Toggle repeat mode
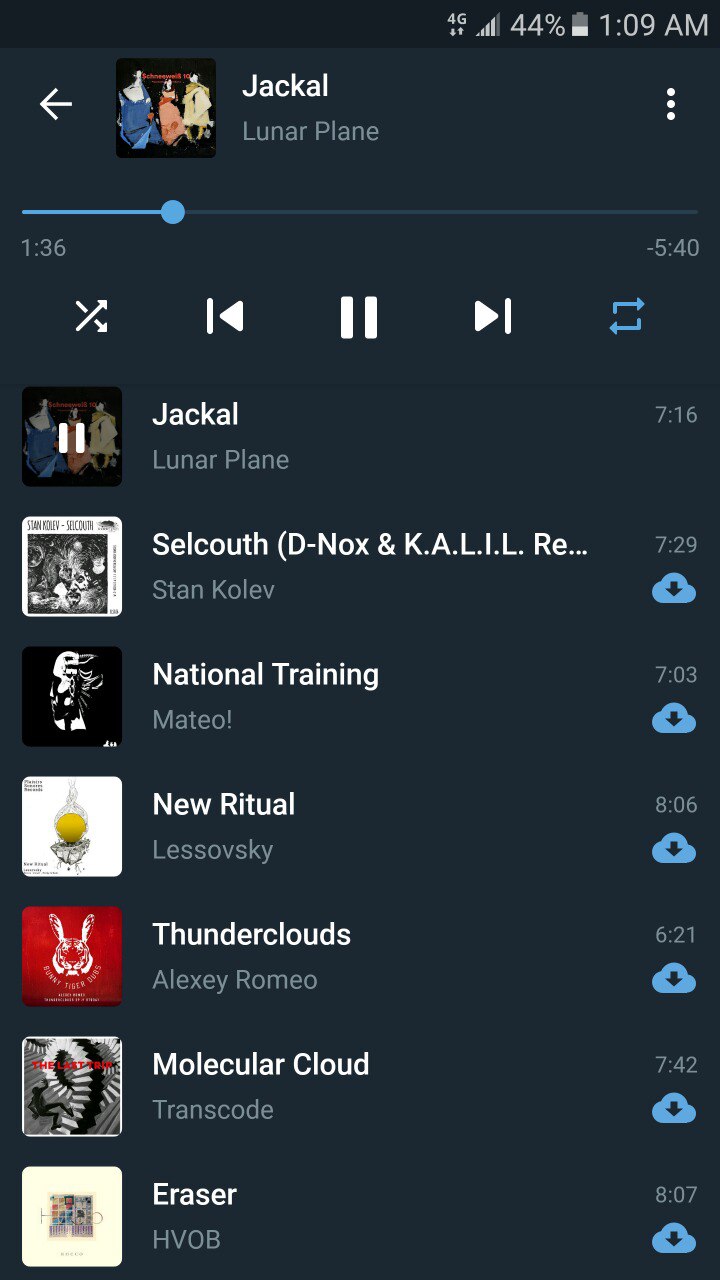The image size is (720, 1280). point(627,316)
